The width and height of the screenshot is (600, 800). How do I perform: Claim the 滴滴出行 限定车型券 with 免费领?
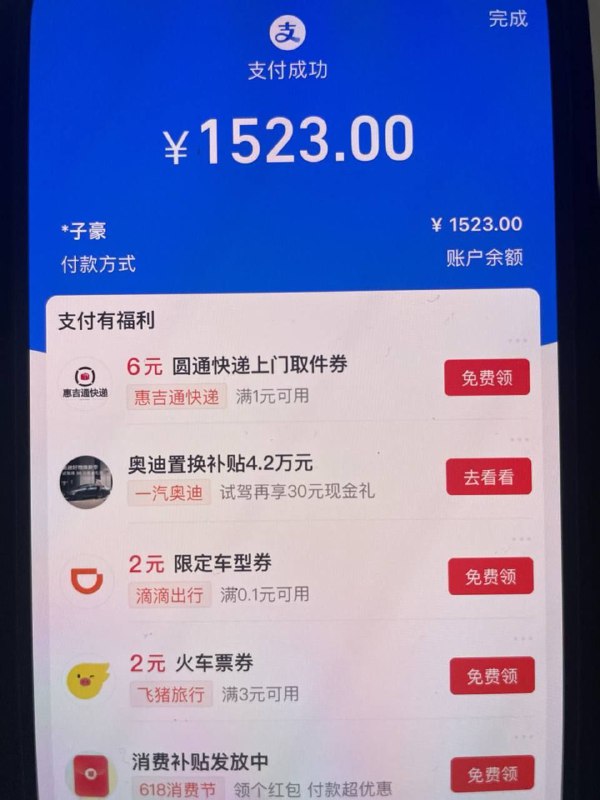490,576
